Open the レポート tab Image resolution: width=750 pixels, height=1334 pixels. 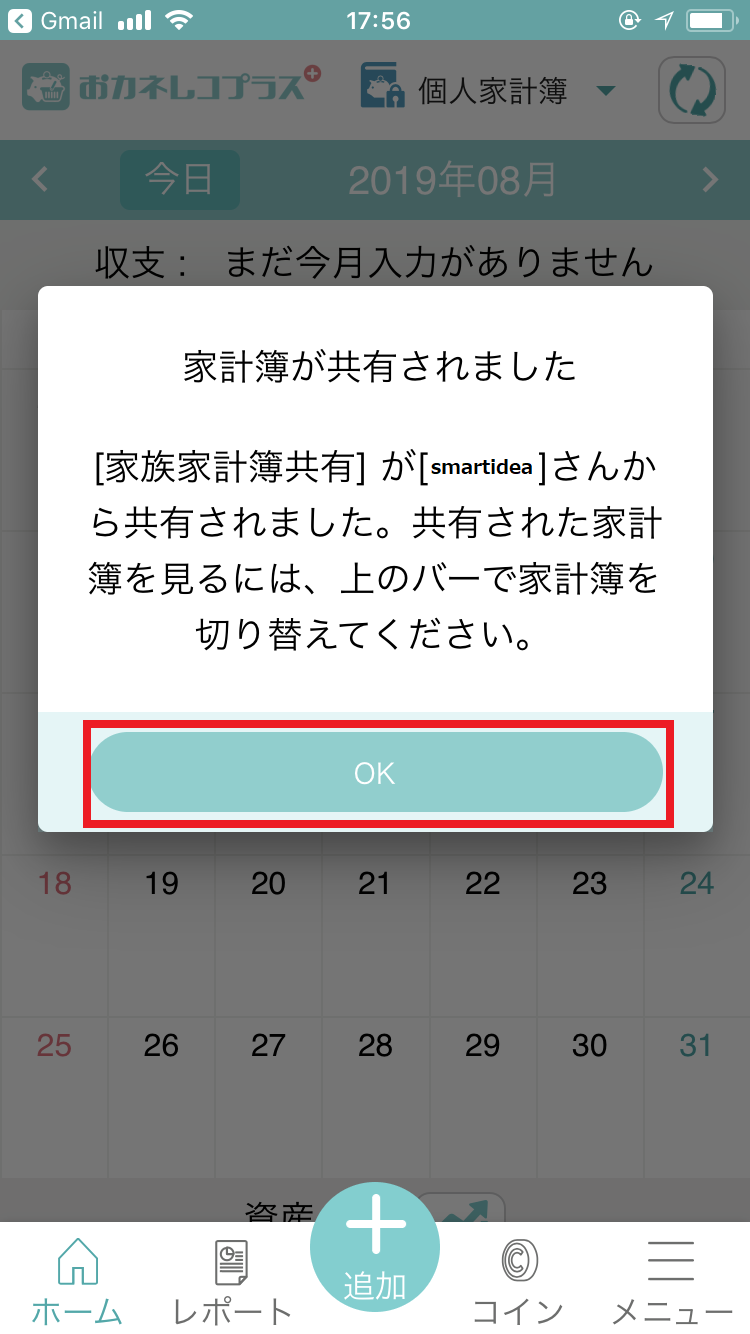(x=232, y=1280)
